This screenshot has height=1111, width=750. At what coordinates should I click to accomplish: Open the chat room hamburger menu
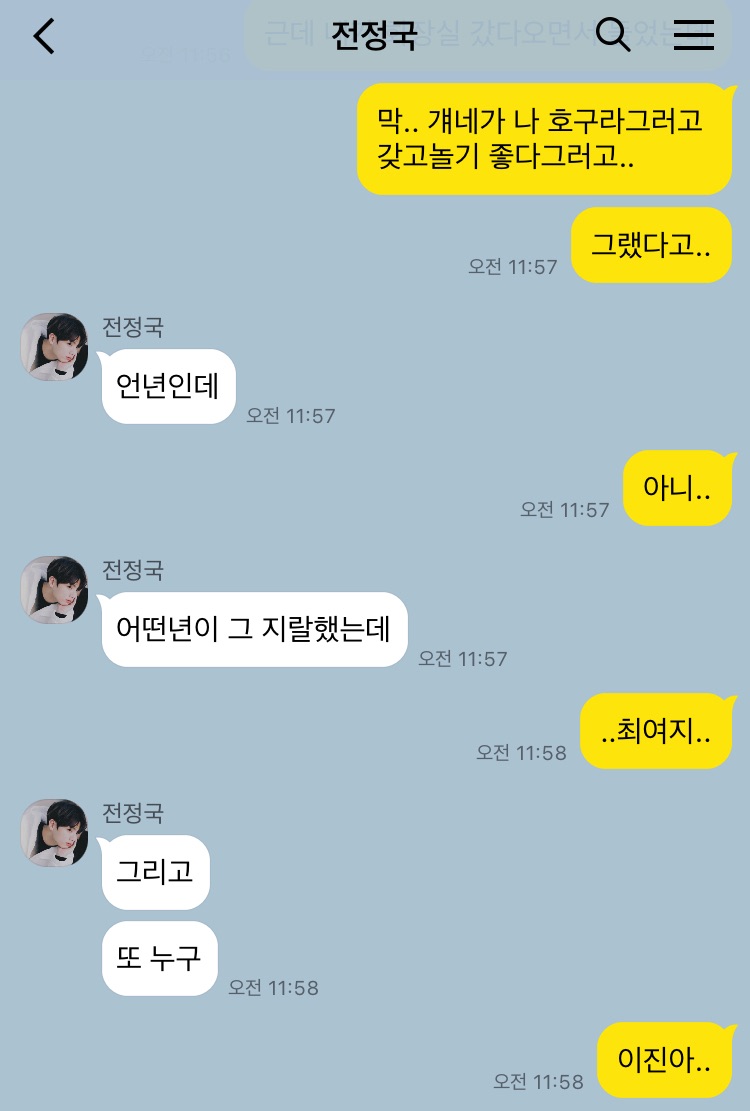(693, 36)
